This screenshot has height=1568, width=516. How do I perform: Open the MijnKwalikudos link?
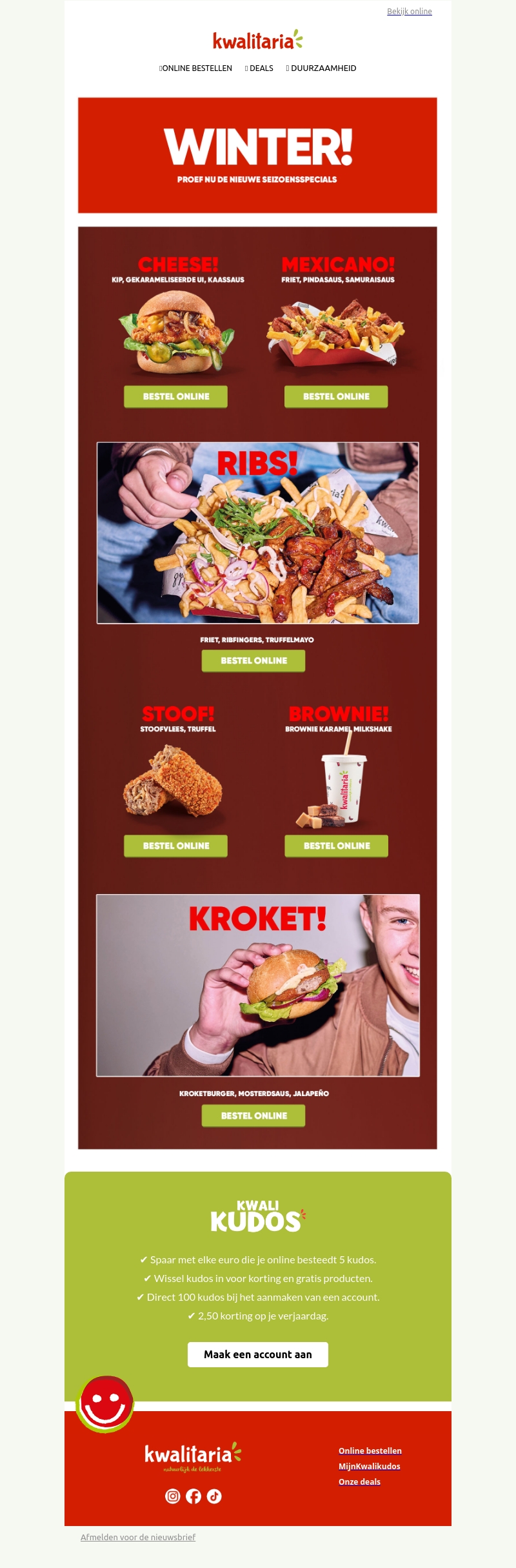point(369,1466)
